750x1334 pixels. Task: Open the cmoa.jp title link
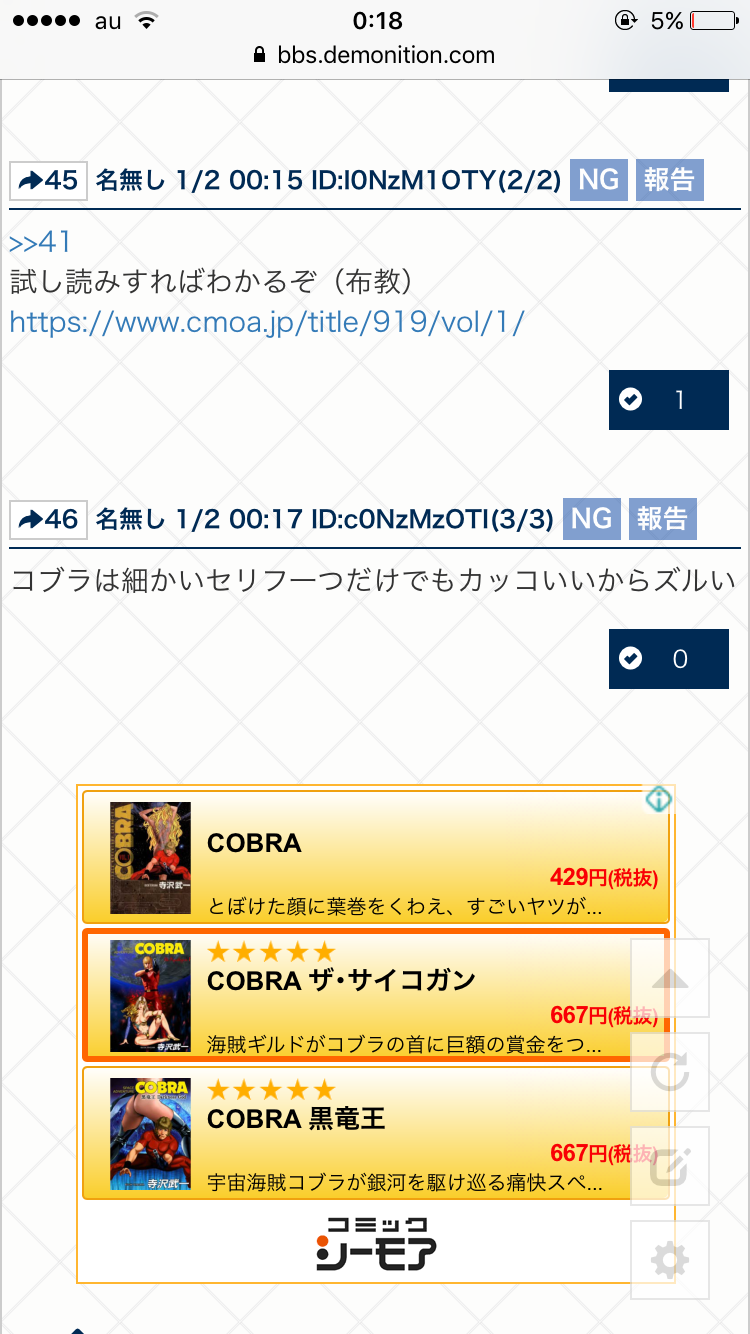[267, 322]
